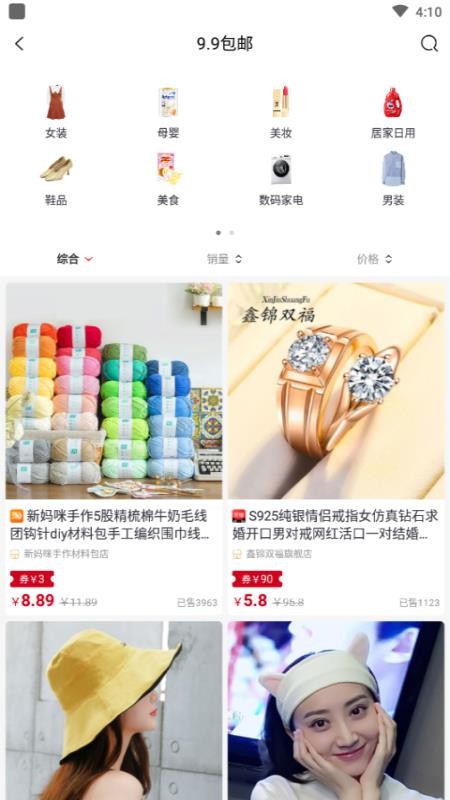Browse the 男装 category
The height and width of the screenshot is (800, 450).
click(x=393, y=179)
